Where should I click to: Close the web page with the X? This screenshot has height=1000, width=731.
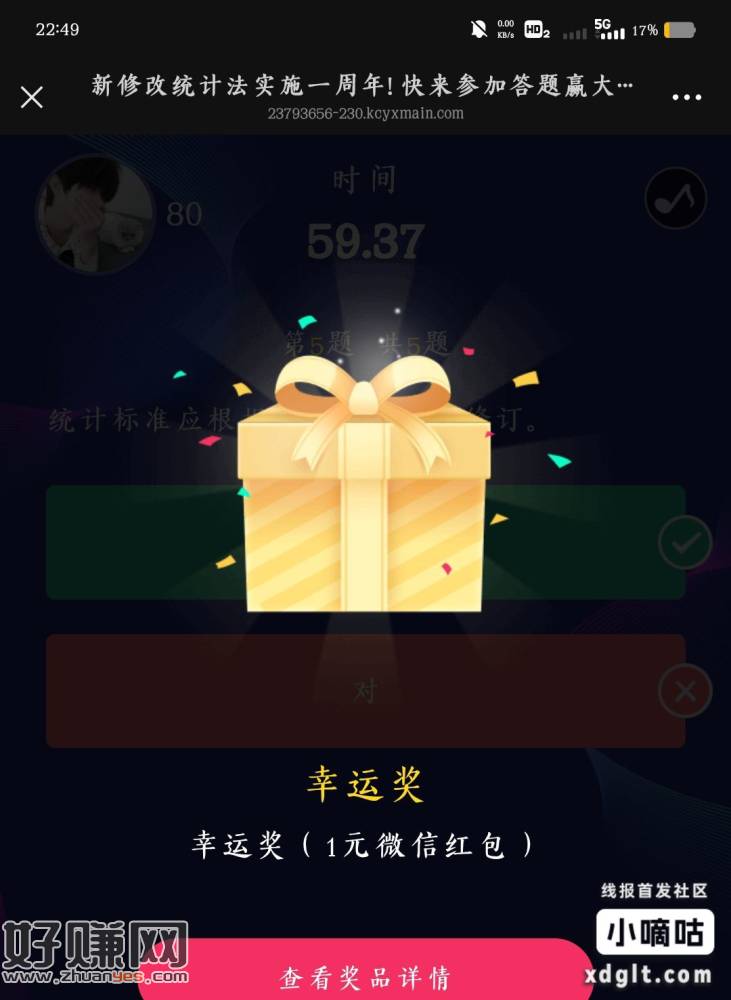pos(32,97)
